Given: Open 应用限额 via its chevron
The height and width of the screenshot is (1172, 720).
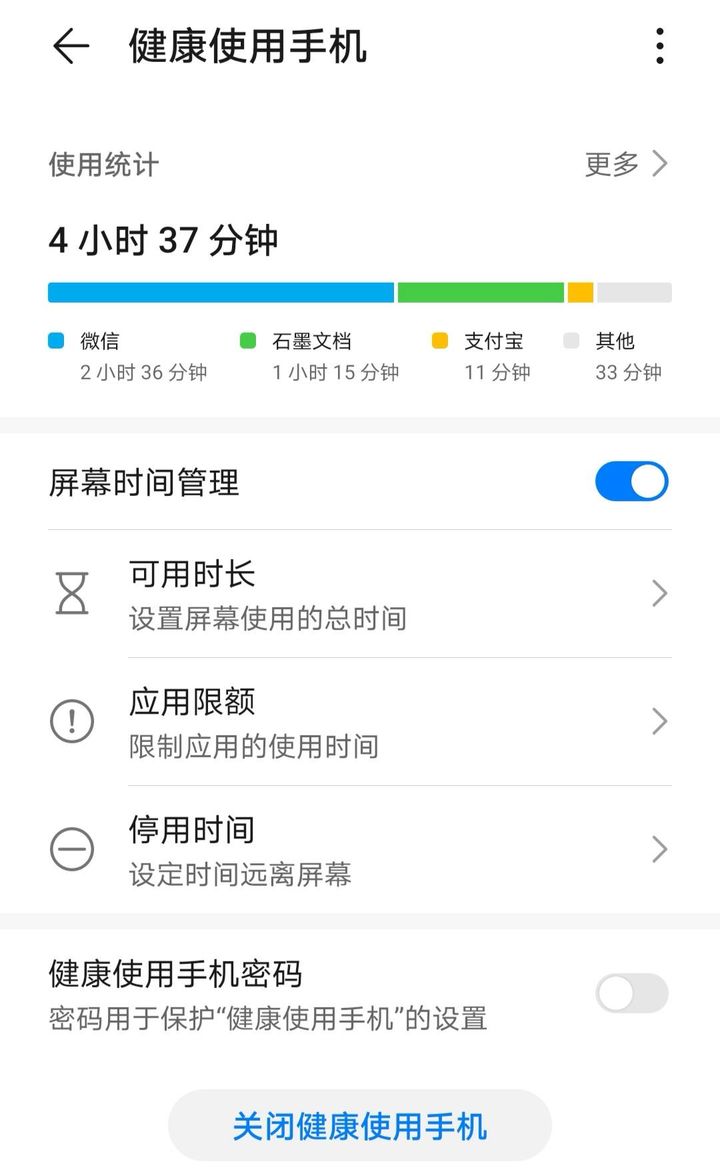Looking at the screenshot, I should tap(659, 721).
